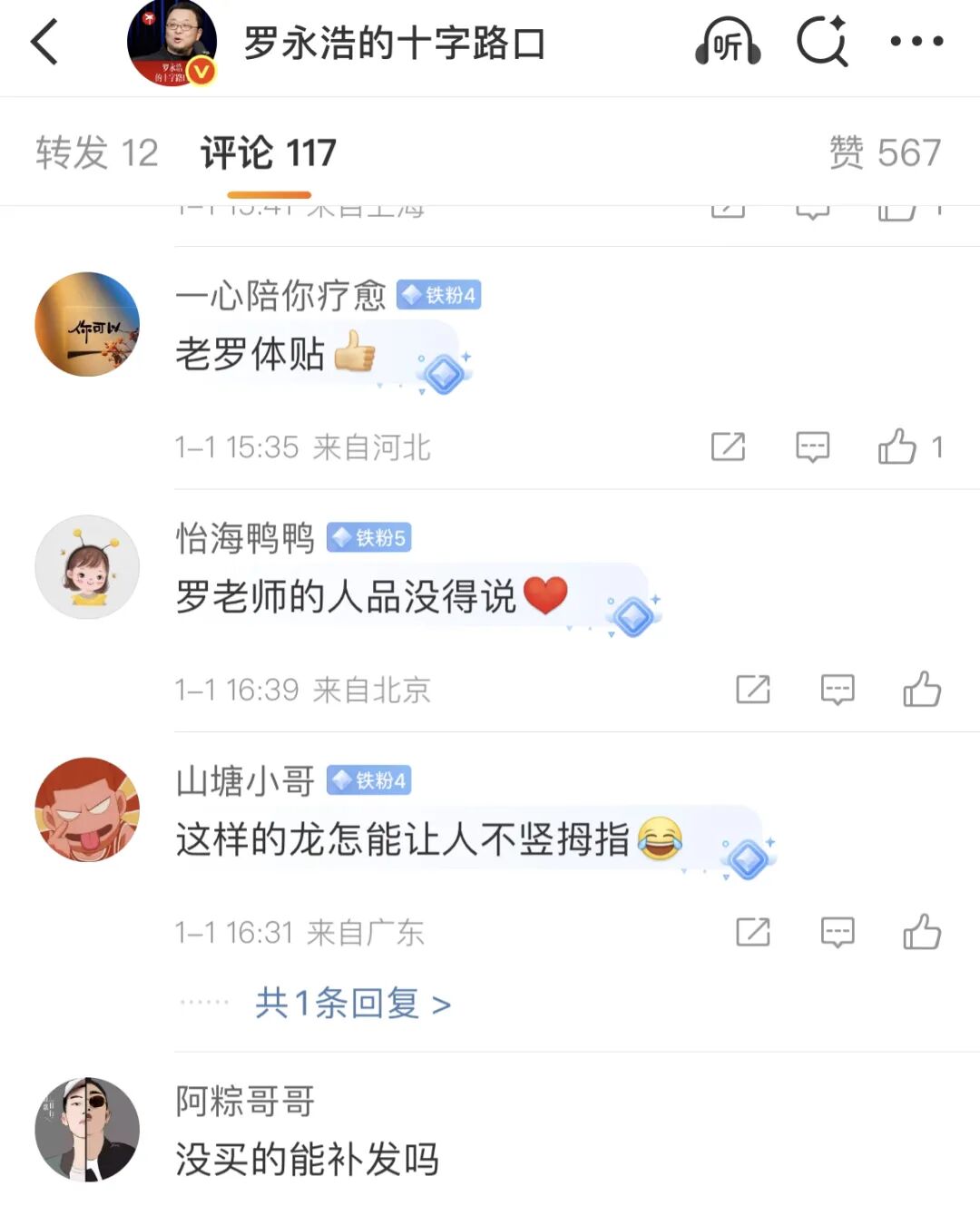Viewport: 980px width, 1206px height.
Task: Open the AI search icon in header
Action: coord(822,42)
